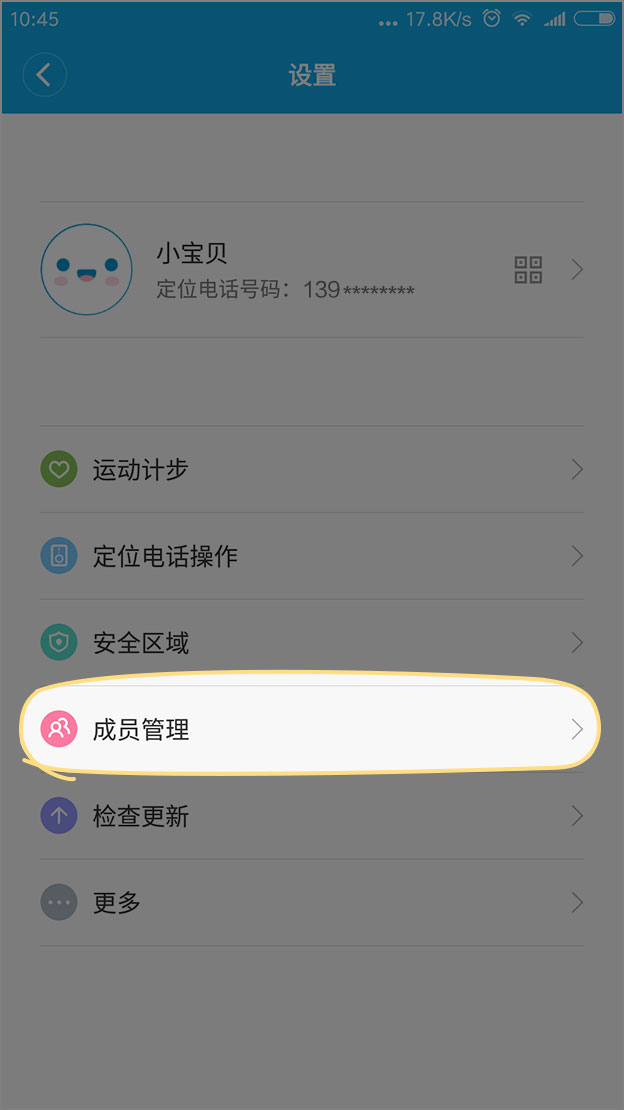This screenshot has width=624, height=1110.
Task: Open 成员管理 page
Action: tap(310, 729)
